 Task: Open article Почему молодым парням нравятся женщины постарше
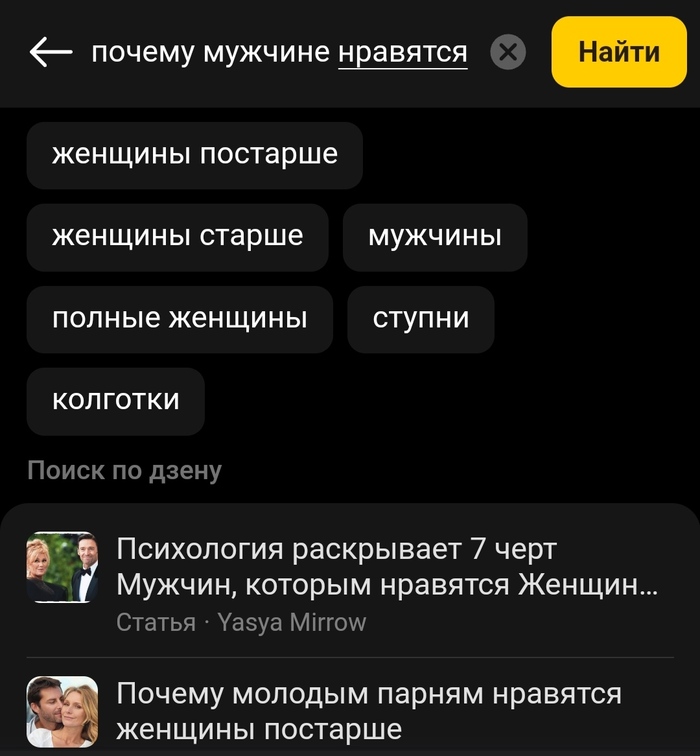(x=368, y=710)
